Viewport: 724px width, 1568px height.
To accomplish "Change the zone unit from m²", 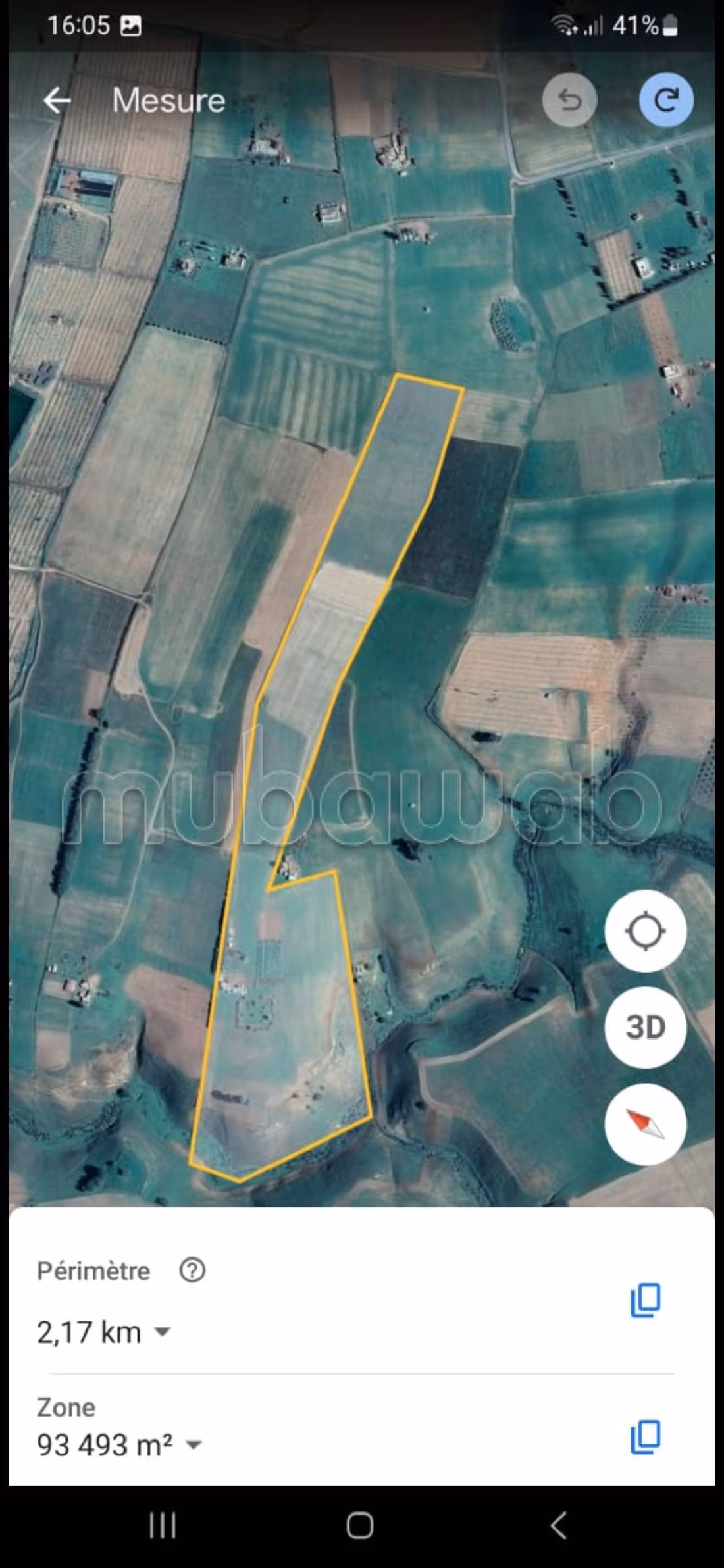I will (x=194, y=1446).
